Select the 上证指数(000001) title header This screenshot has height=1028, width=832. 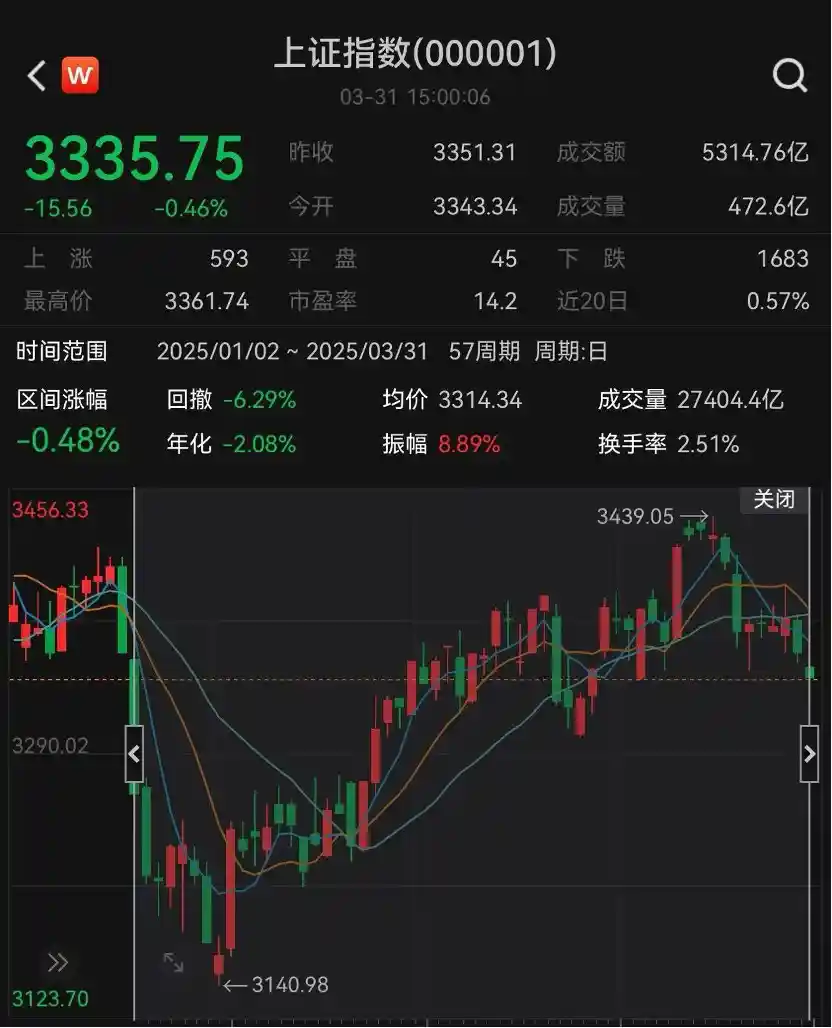pyautogui.click(x=416, y=57)
